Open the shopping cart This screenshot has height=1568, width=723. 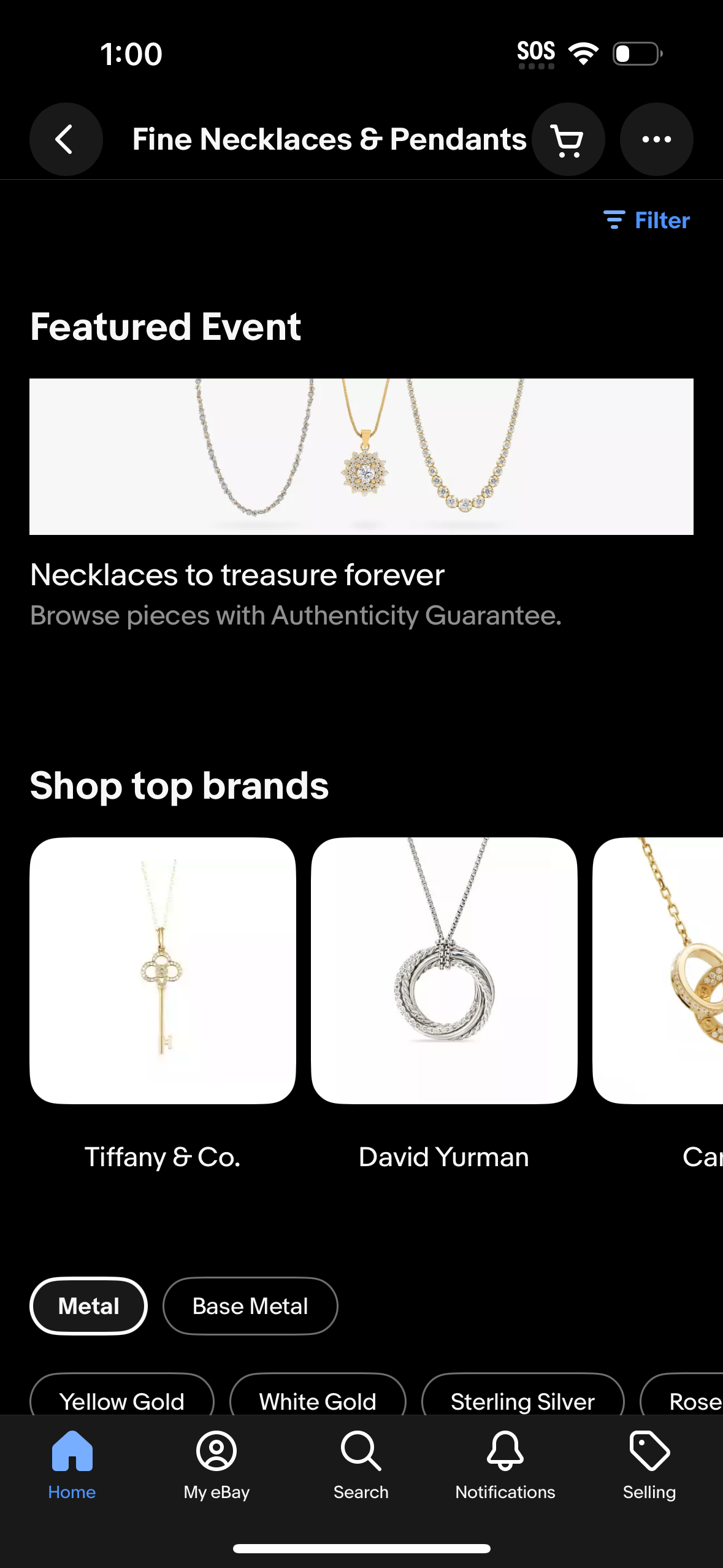click(x=568, y=139)
